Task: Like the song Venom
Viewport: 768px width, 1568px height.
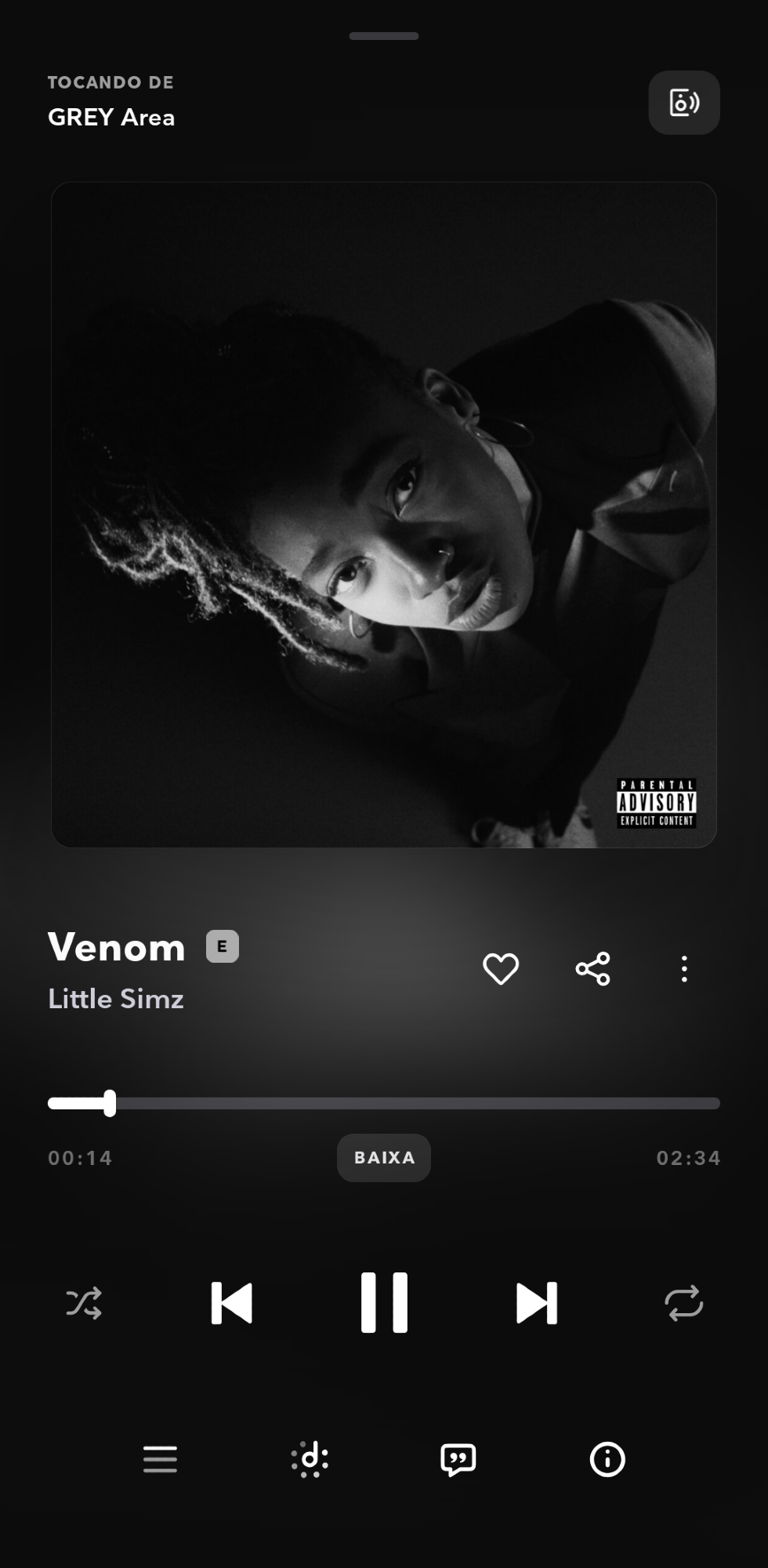Action: [501, 969]
